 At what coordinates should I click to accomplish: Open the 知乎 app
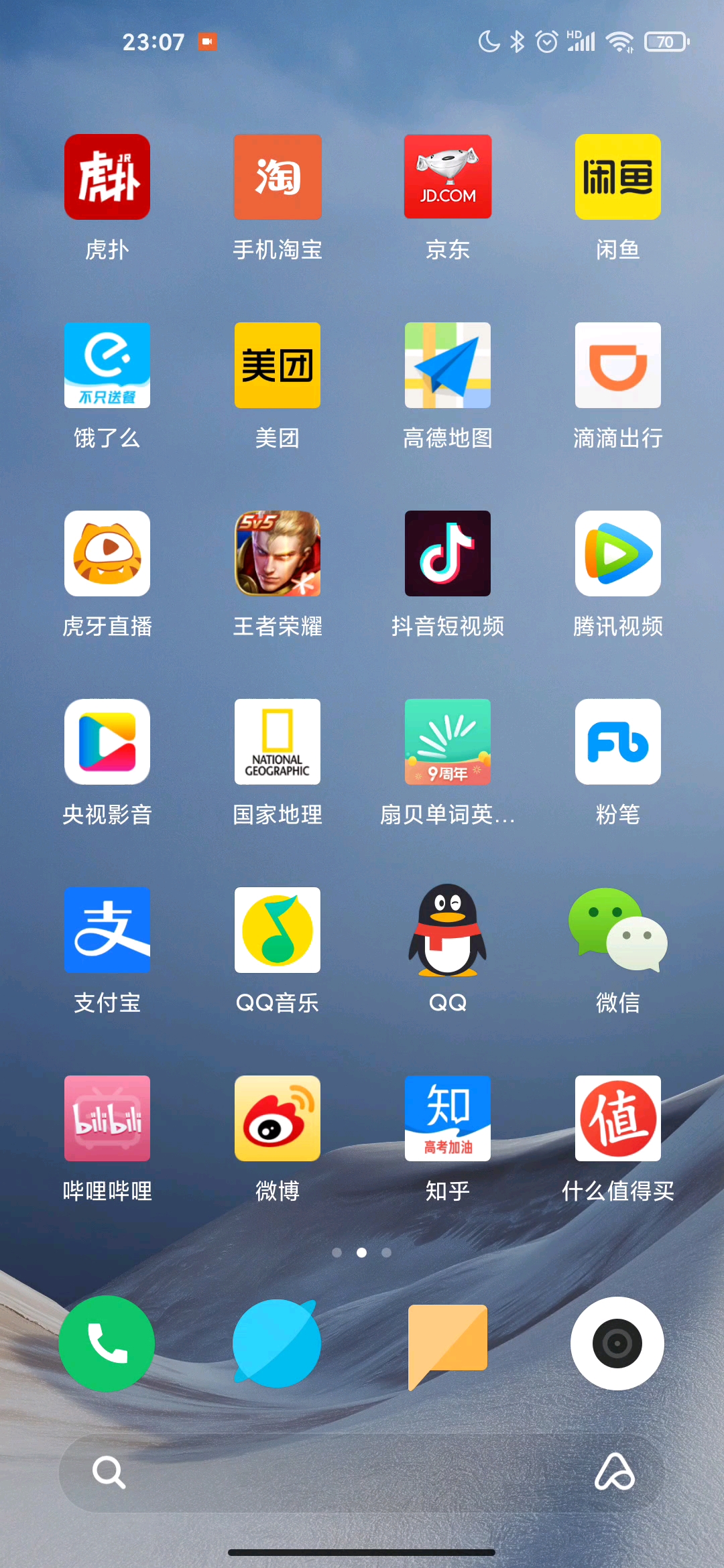click(448, 1119)
